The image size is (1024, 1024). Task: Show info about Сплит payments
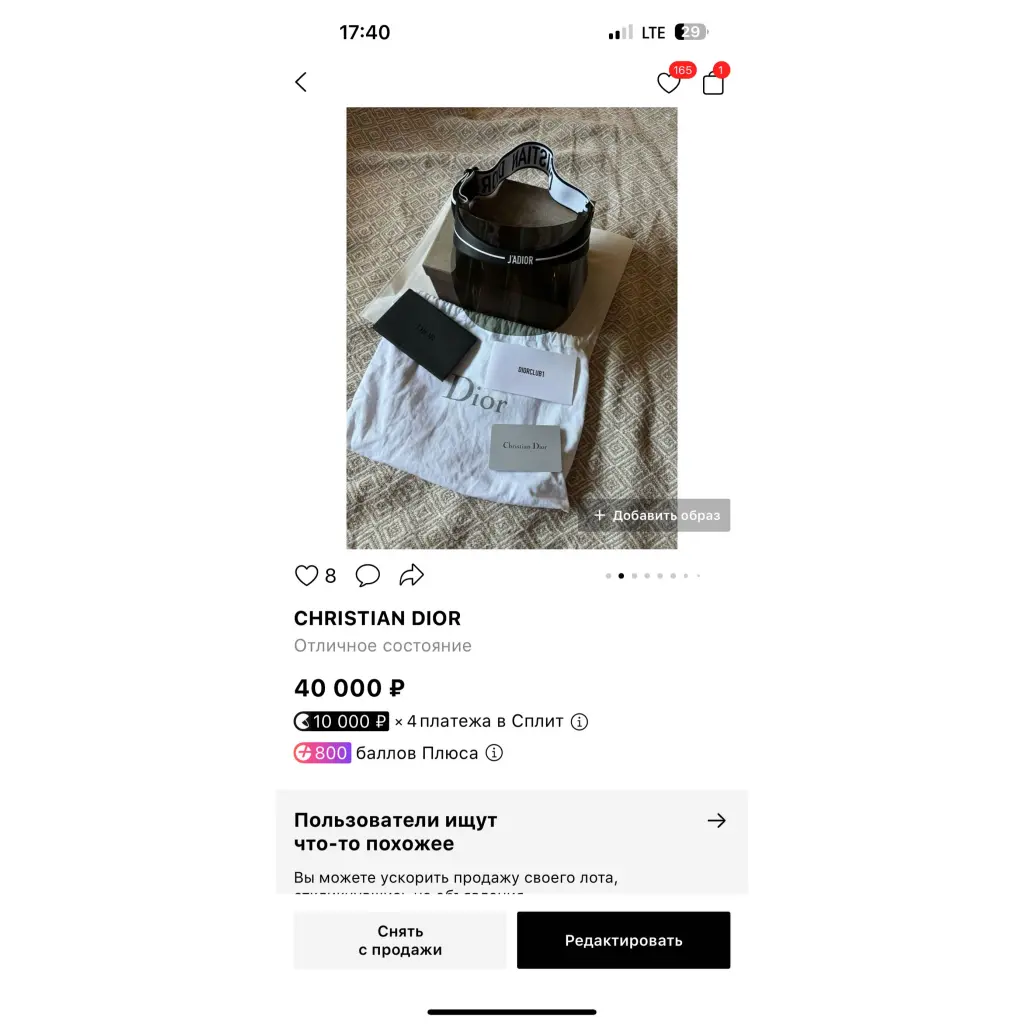(x=579, y=721)
